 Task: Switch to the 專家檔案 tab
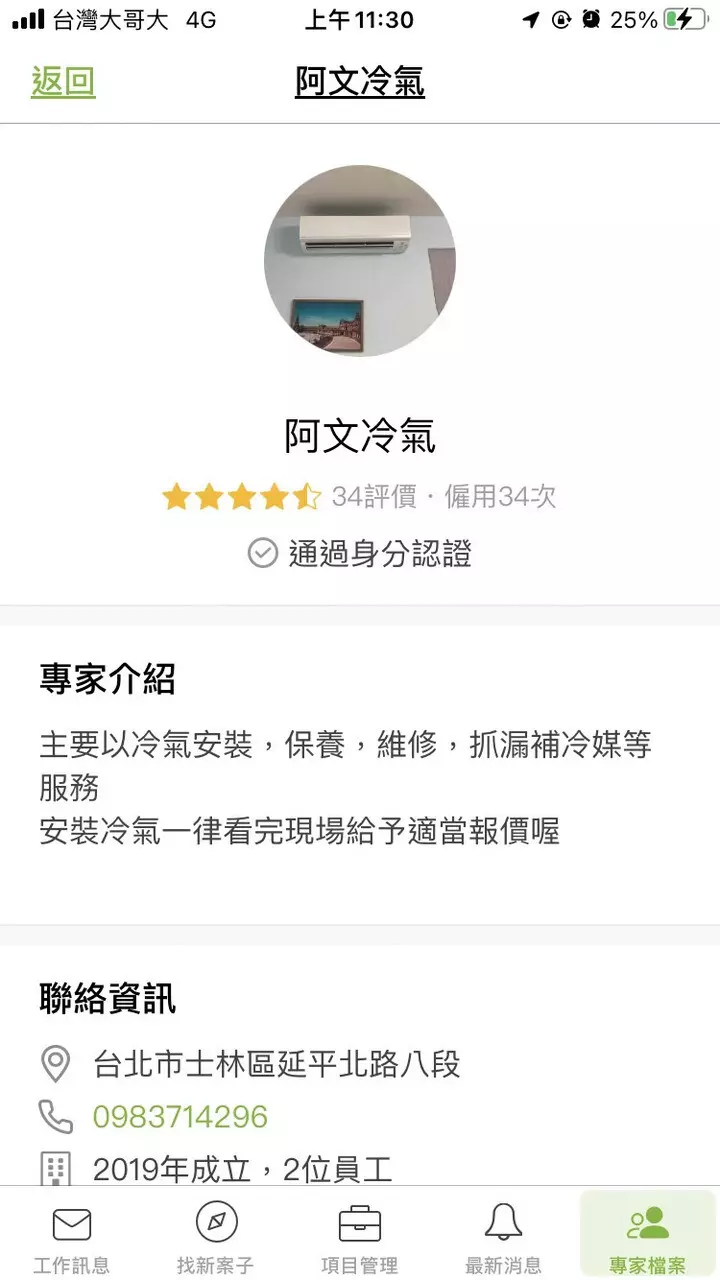pos(648,1235)
